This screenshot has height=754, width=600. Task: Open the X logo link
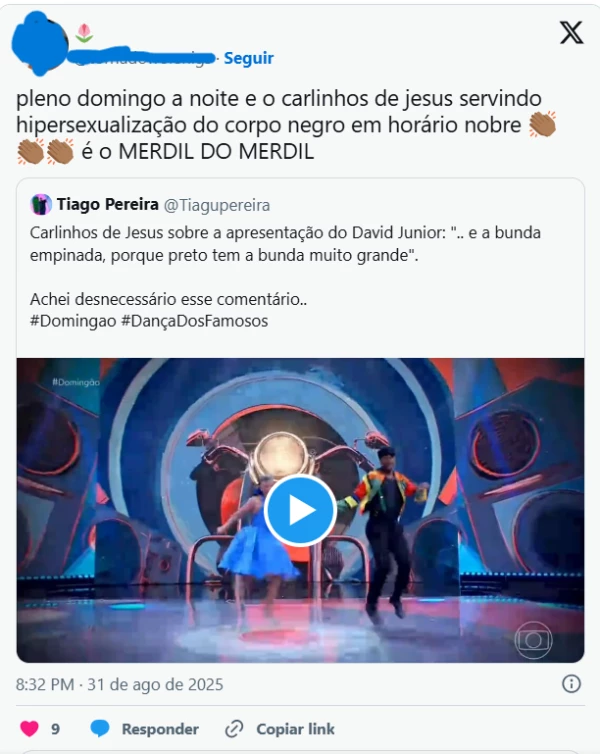coord(571,32)
